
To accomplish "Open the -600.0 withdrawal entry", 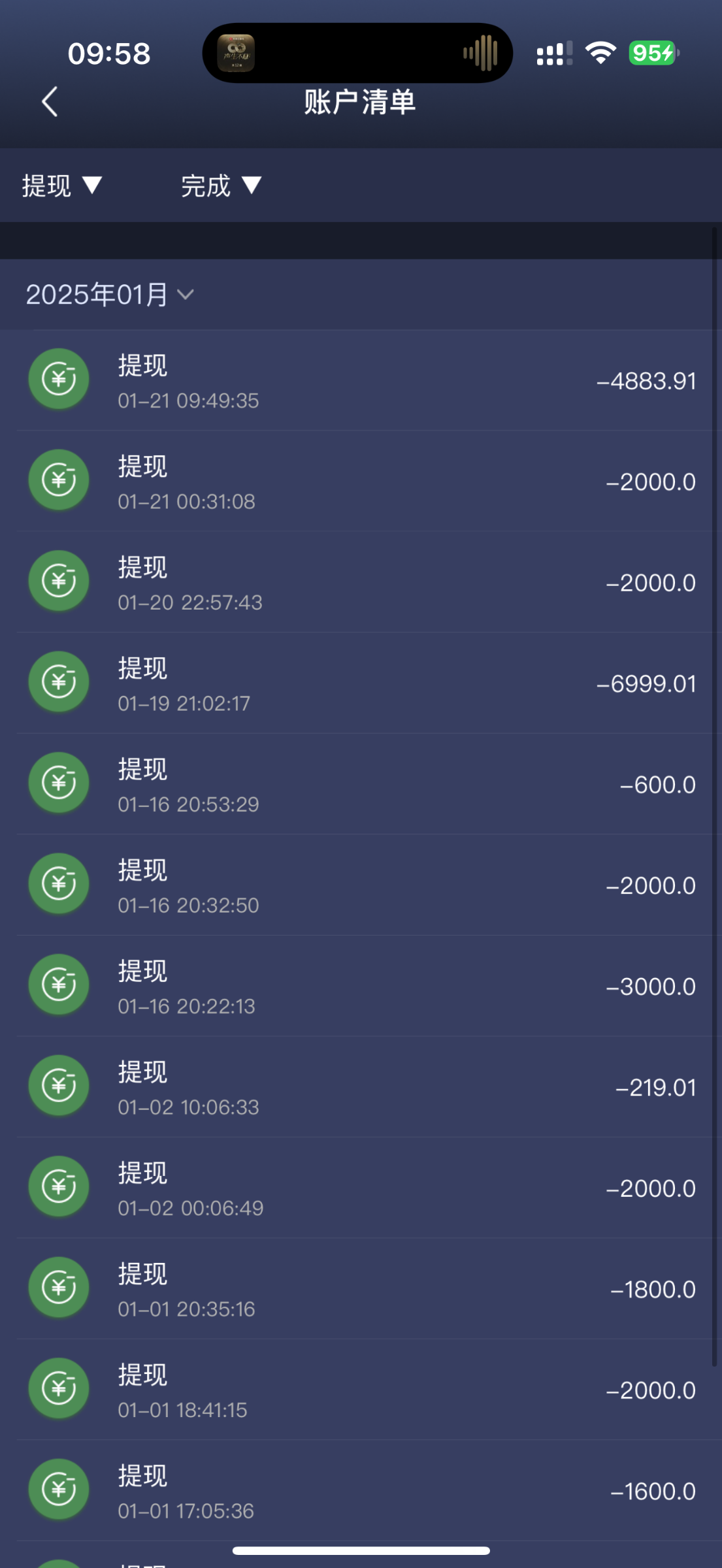I will coord(361,784).
